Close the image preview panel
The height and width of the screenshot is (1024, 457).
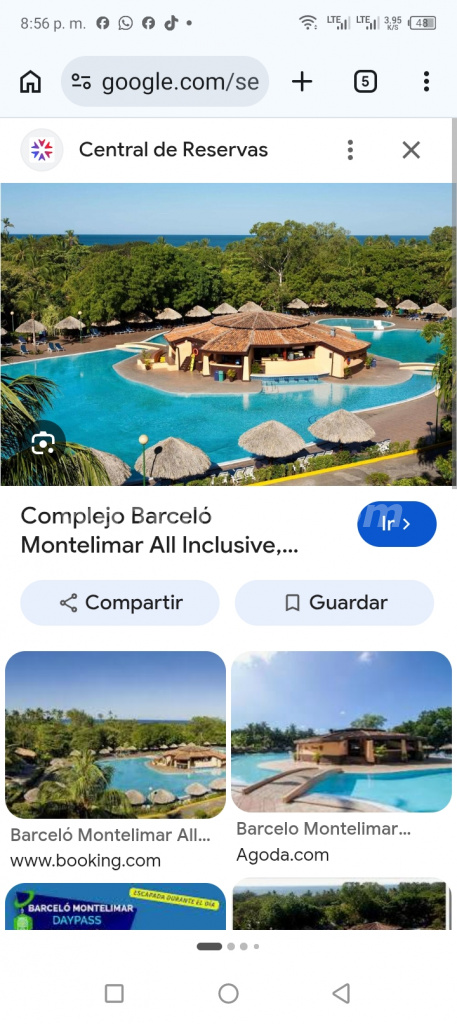tap(411, 150)
